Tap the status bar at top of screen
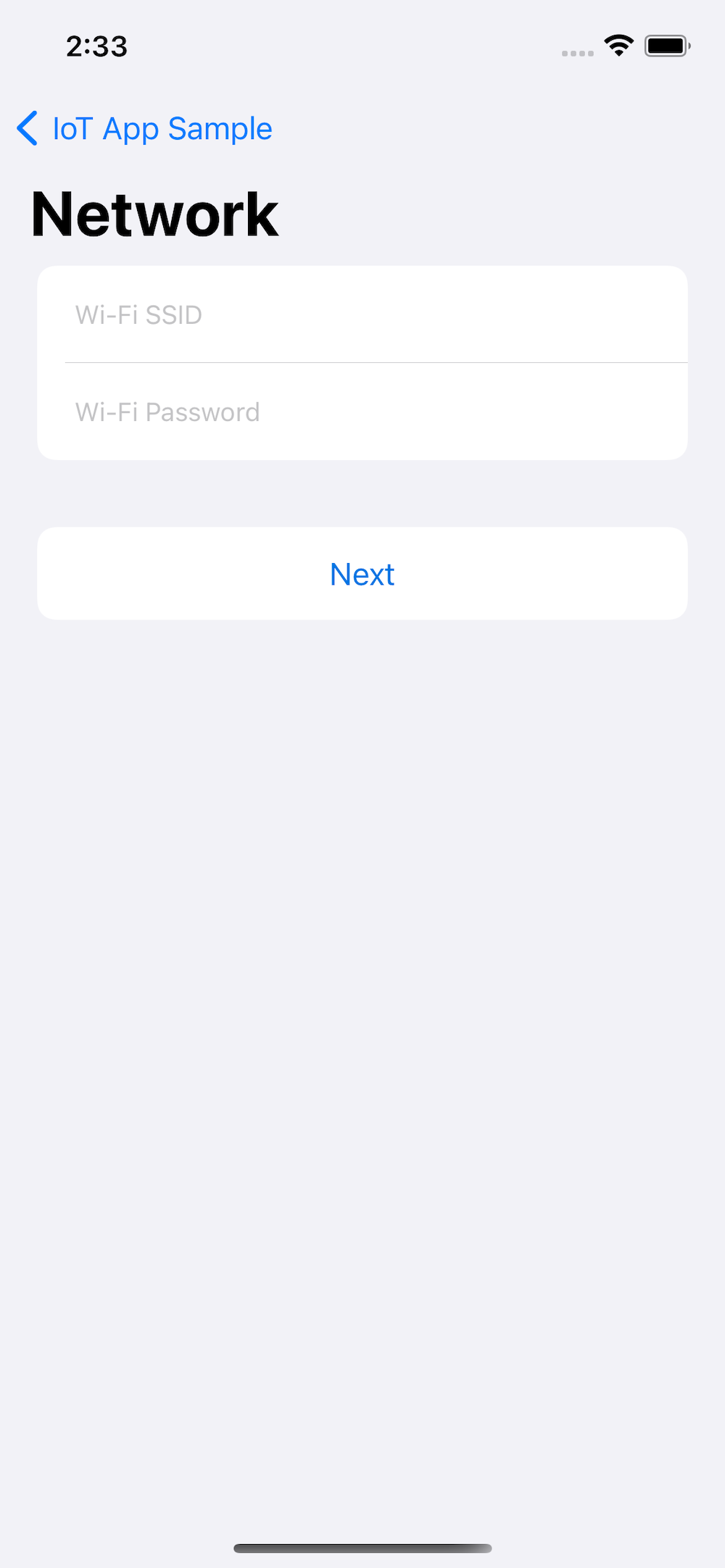Screen dimensions: 725x1568 pos(362,45)
